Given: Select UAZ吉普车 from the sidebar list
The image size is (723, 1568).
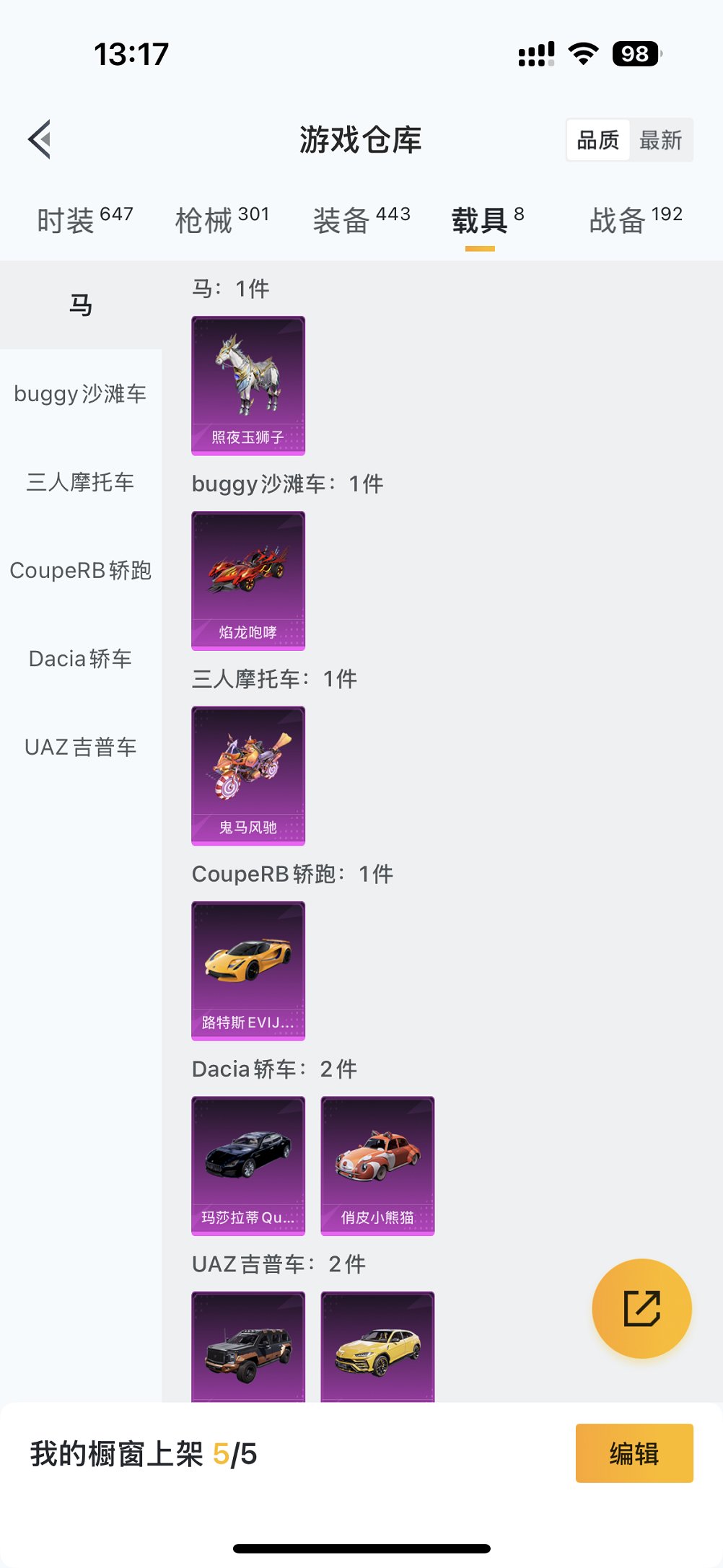Looking at the screenshot, I should pyautogui.click(x=82, y=747).
